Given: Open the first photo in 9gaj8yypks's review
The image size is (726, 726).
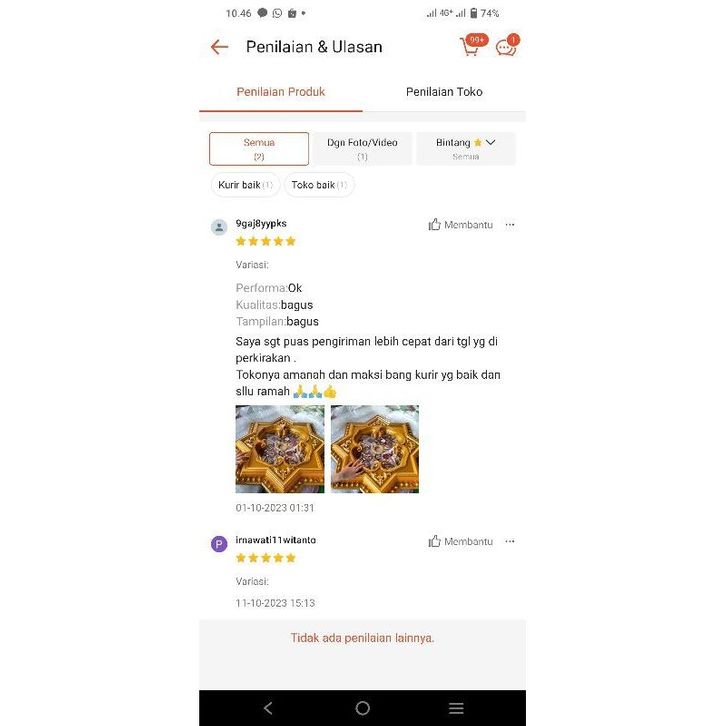Looking at the screenshot, I should click(x=280, y=449).
